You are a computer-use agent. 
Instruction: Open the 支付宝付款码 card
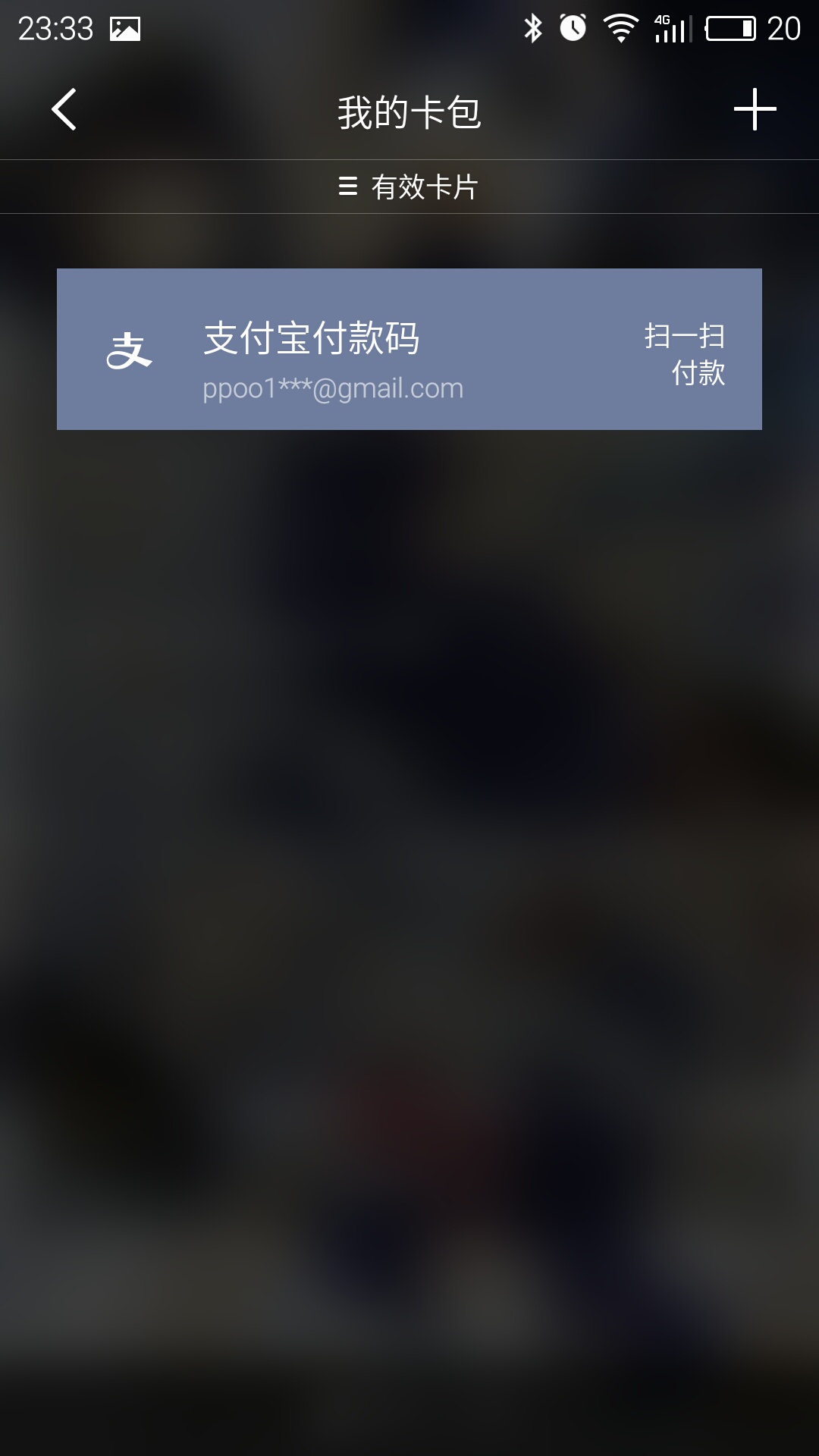pos(409,349)
